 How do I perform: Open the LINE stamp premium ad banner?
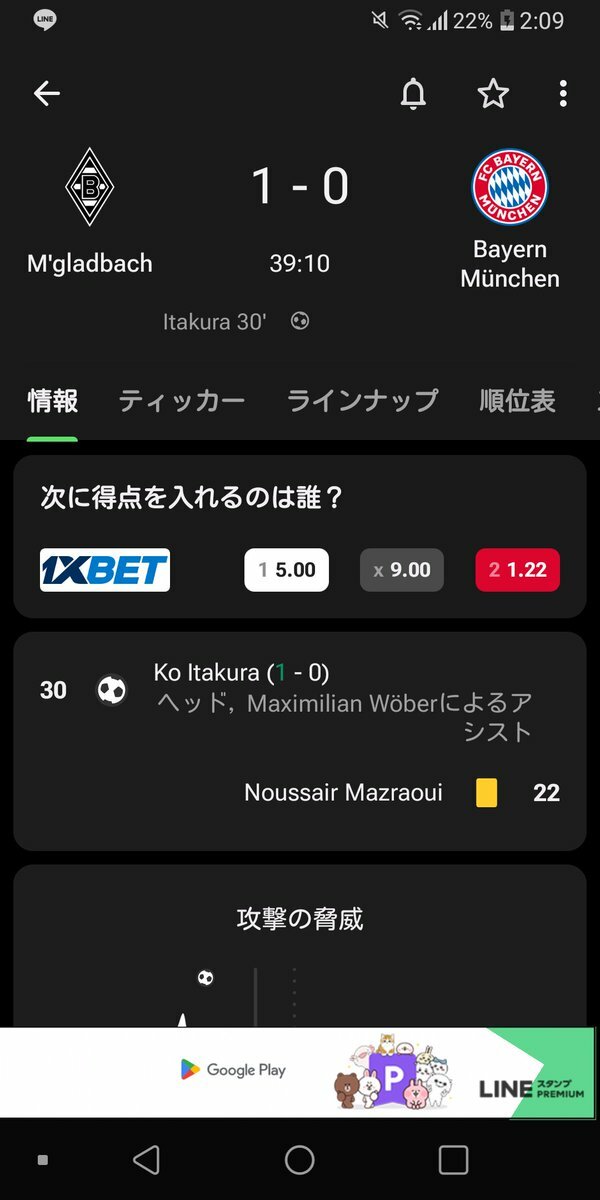point(300,1072)
